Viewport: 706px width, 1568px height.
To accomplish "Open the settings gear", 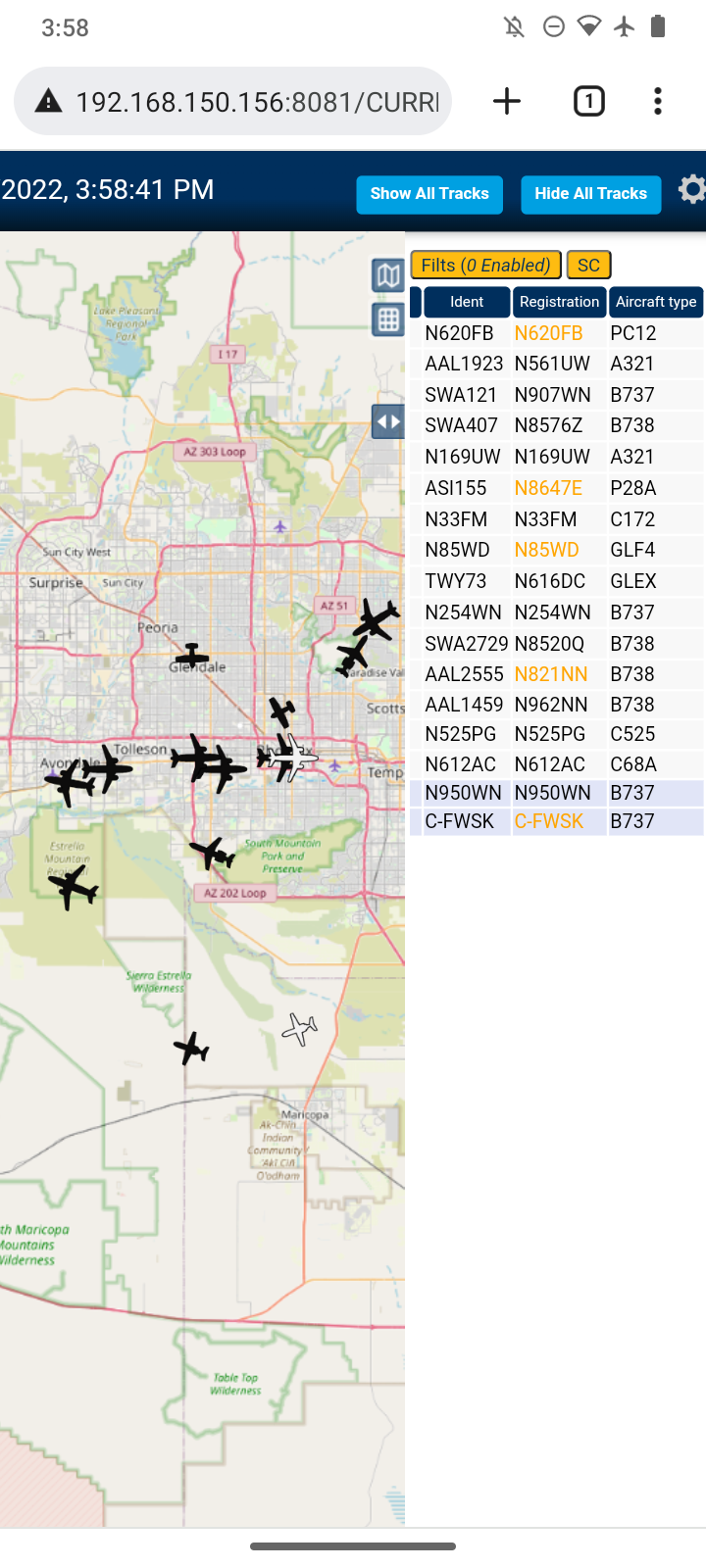I will 692,189.
